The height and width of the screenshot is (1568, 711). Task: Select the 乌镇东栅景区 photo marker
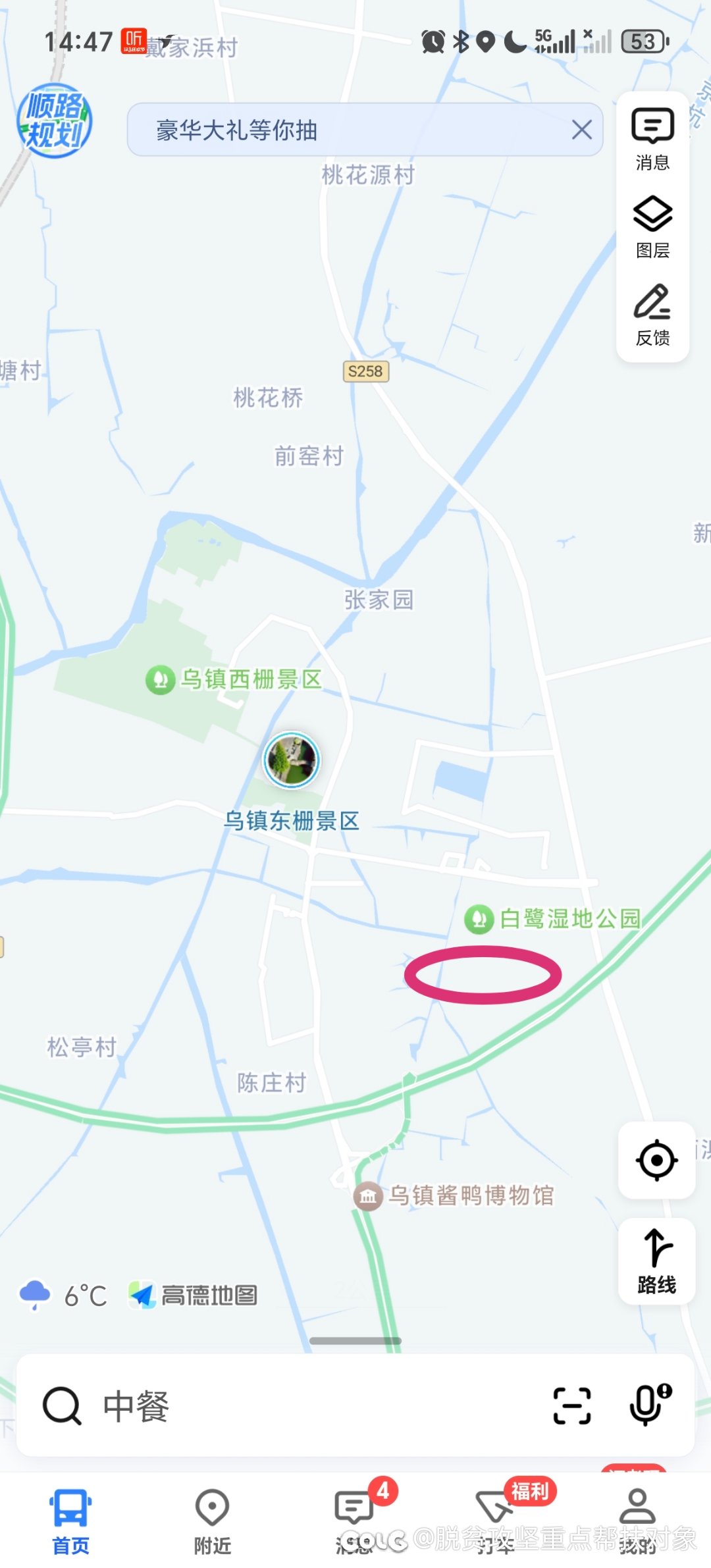tap(291, 760)
